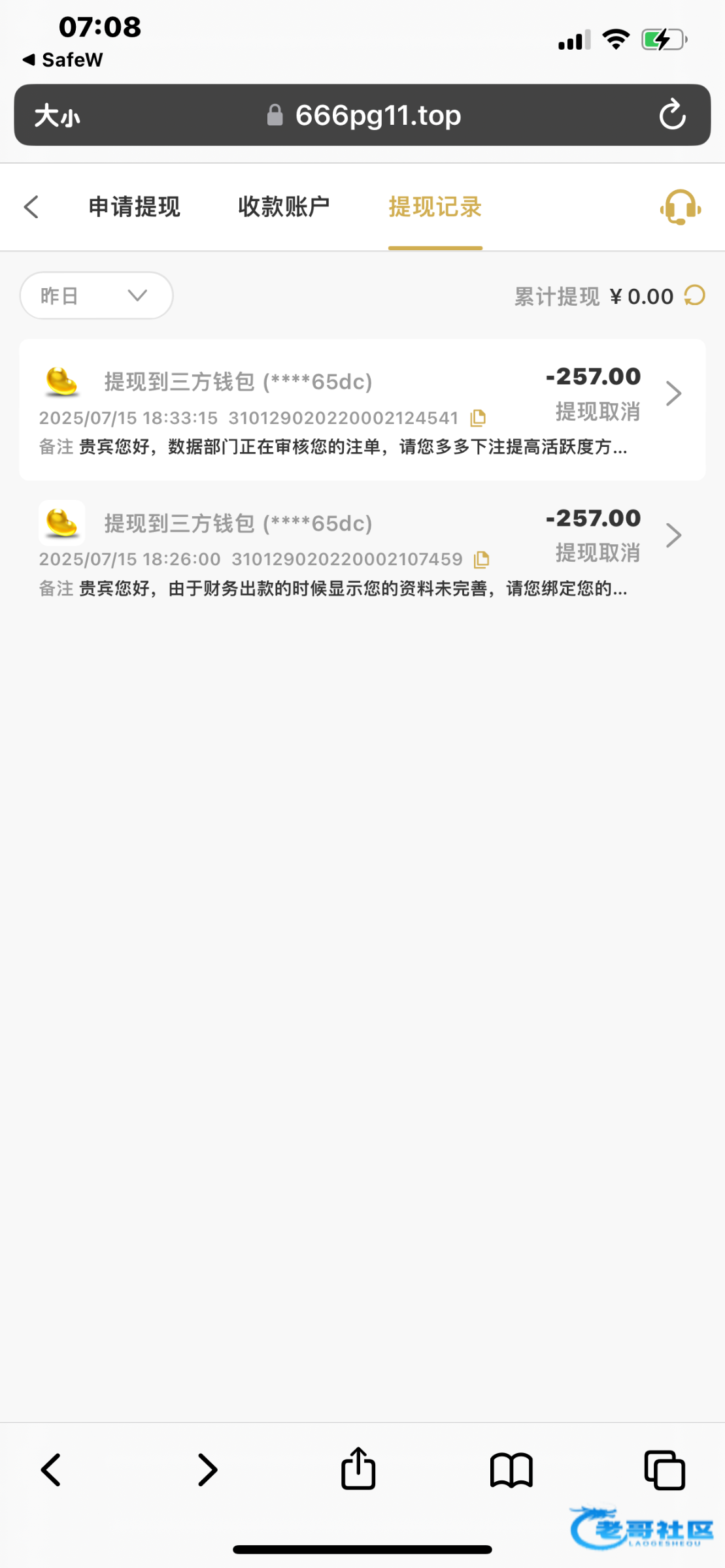The image size is (725, 1568).
Task: Return to the SafeW app
Action: [x=63, y=59]
